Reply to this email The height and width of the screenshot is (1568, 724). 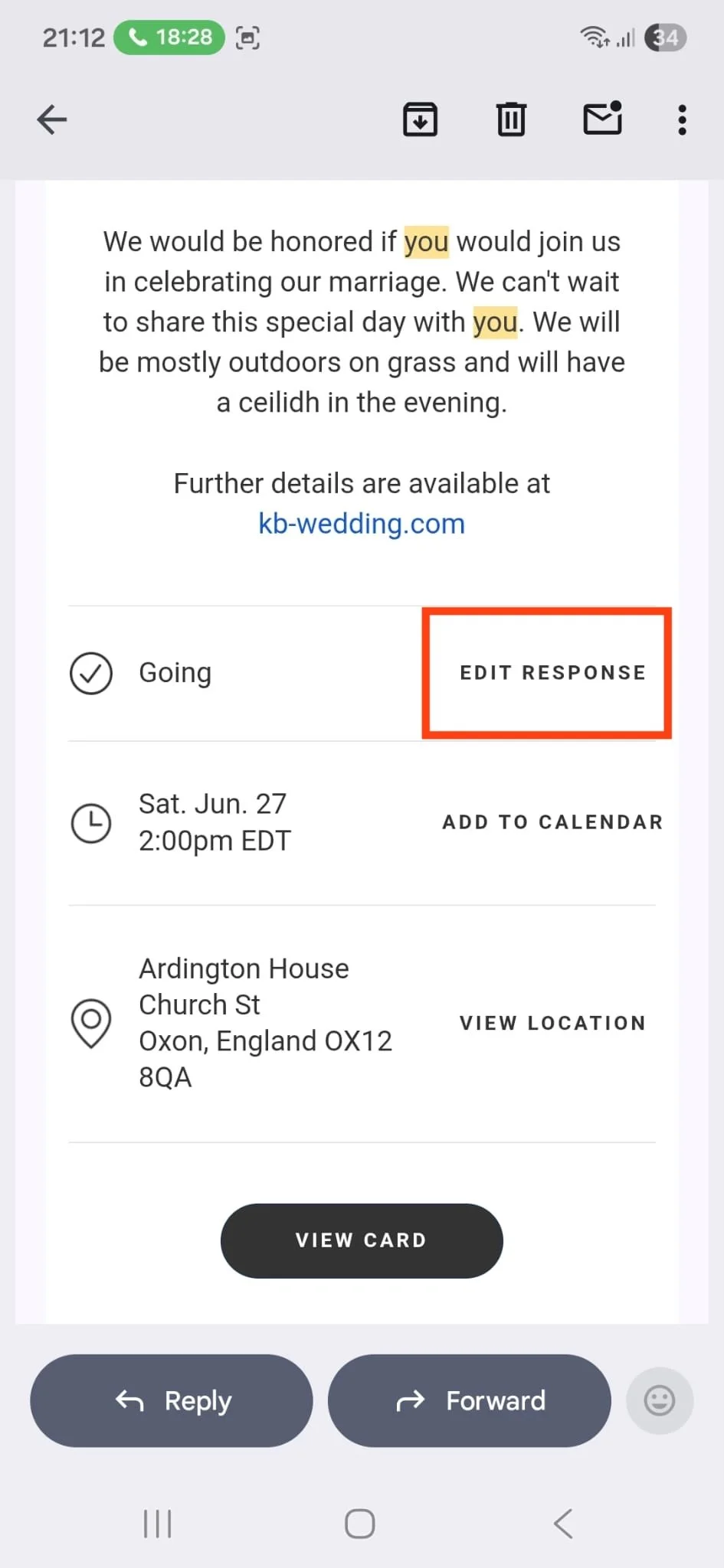pos(172,1400)
